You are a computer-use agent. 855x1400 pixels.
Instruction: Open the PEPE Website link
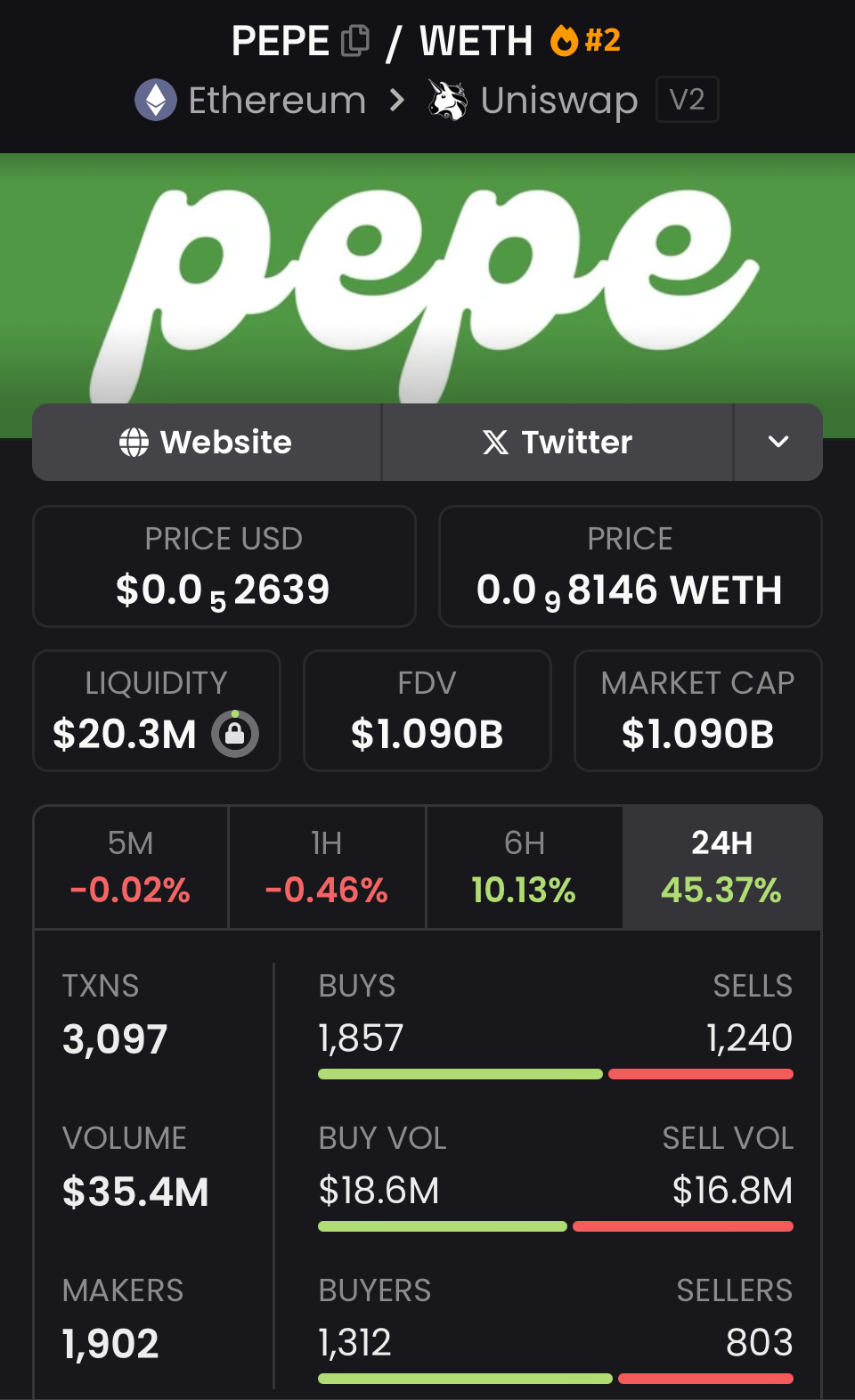(207, 442)
